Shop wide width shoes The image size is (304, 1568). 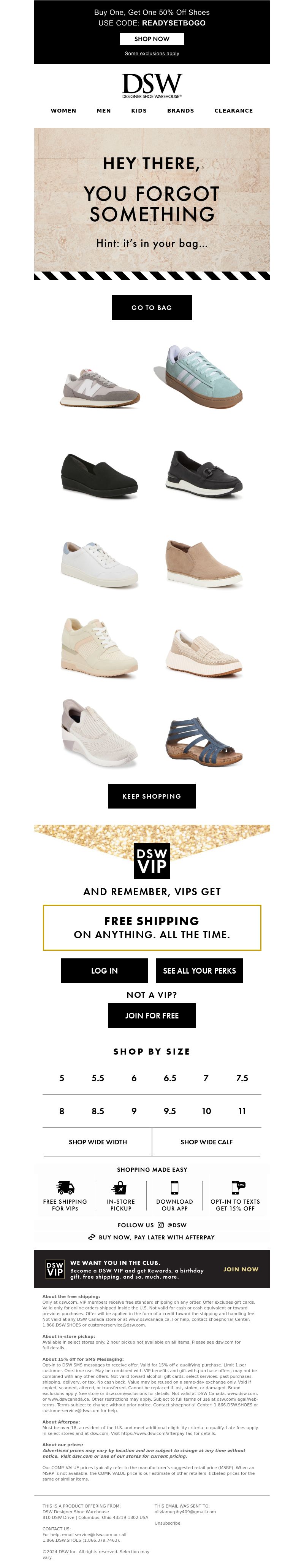(x=97, y=1142)
